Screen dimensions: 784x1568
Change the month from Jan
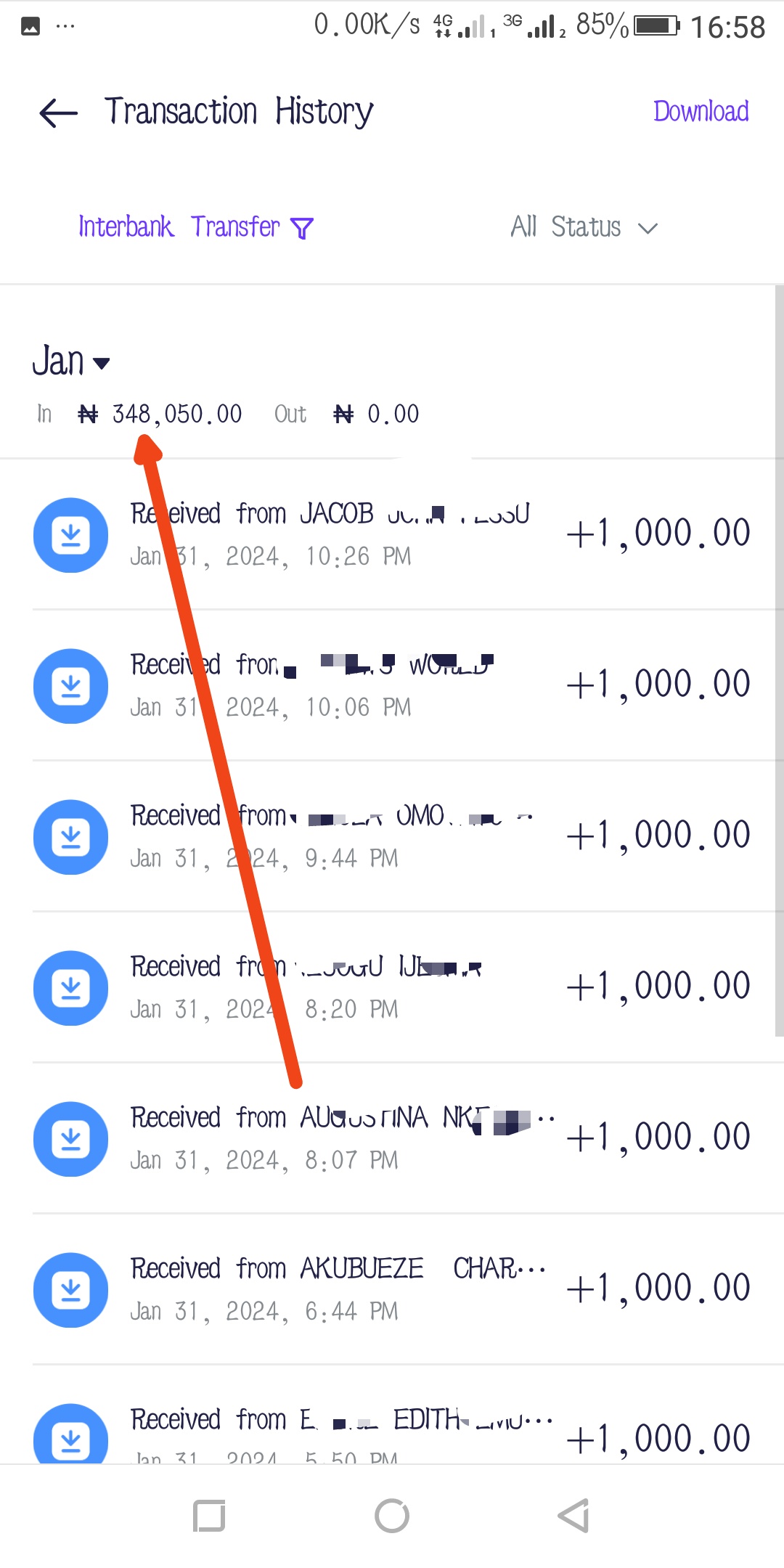(71, 362)
